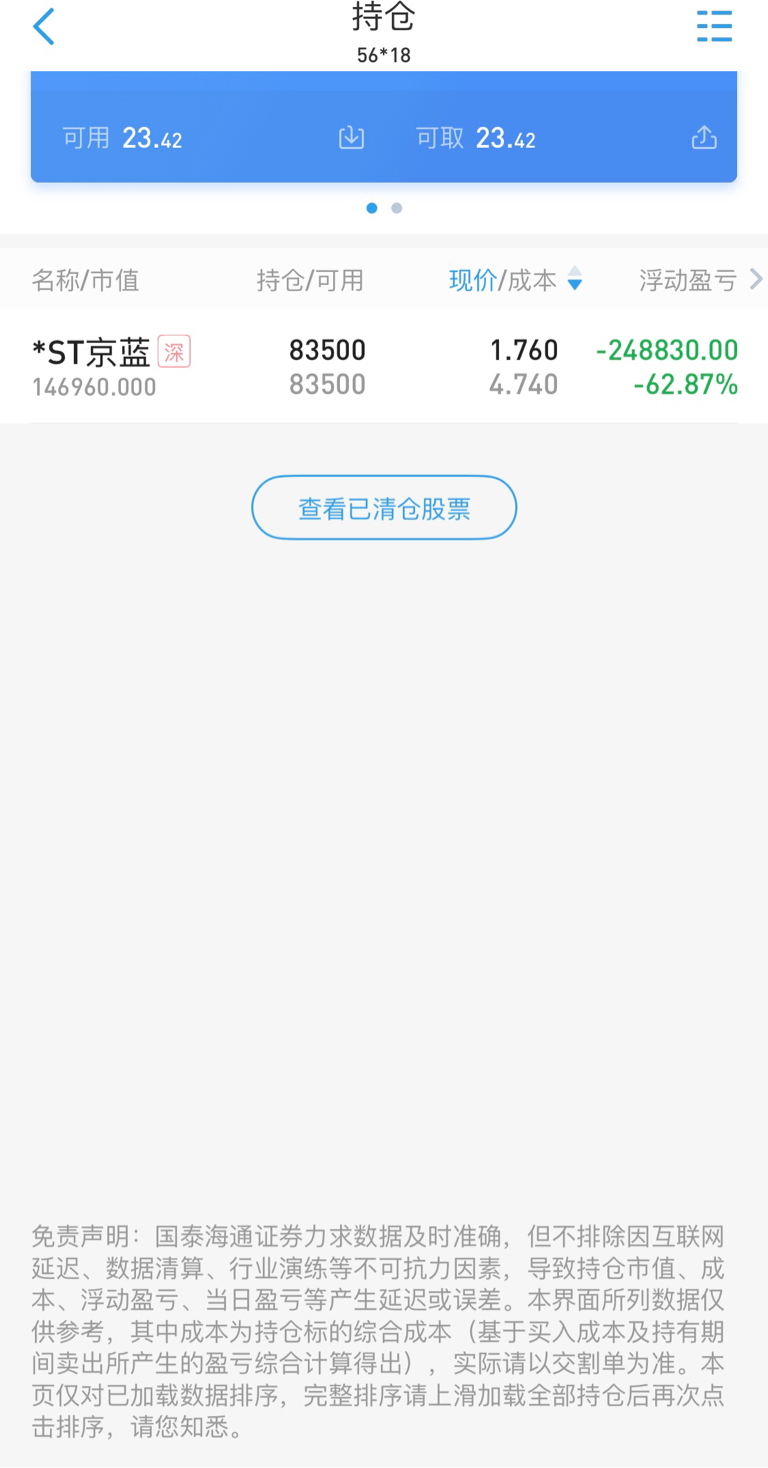768x1468 pixels.
Task: View cleared stocks with 查看已清仓股票
Action: pyautogui.click(x=384, y=508)
